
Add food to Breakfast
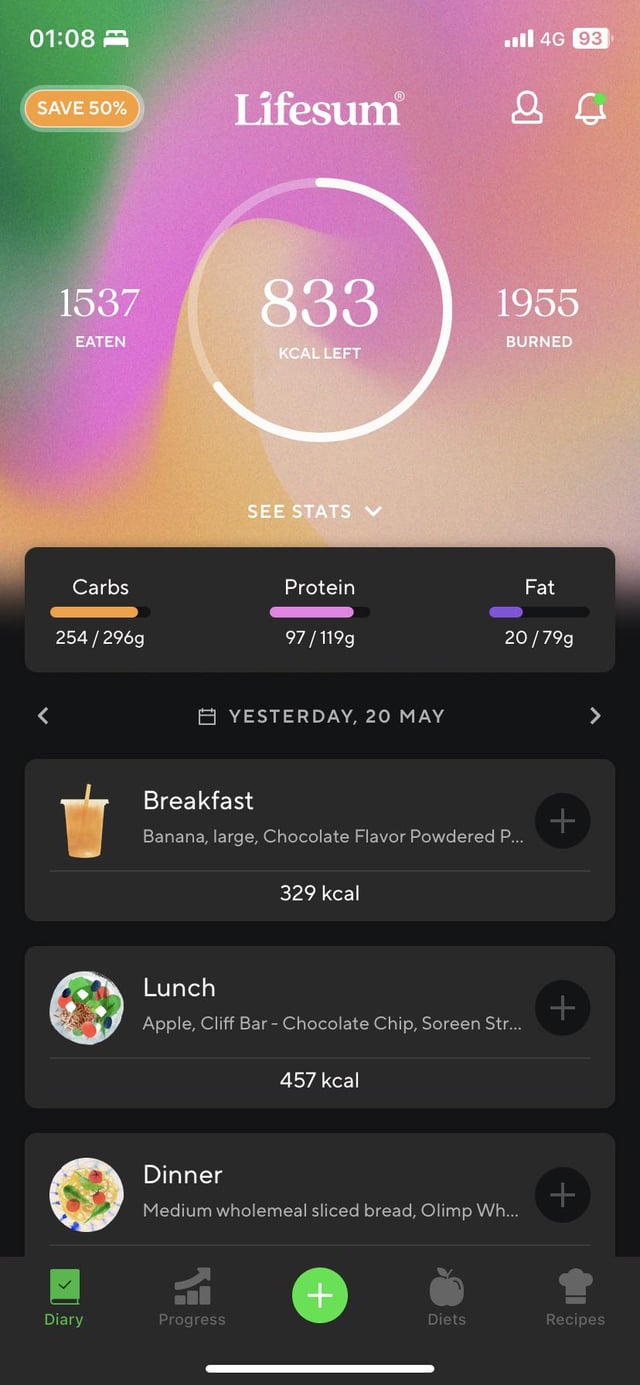(x=562, y=821)
